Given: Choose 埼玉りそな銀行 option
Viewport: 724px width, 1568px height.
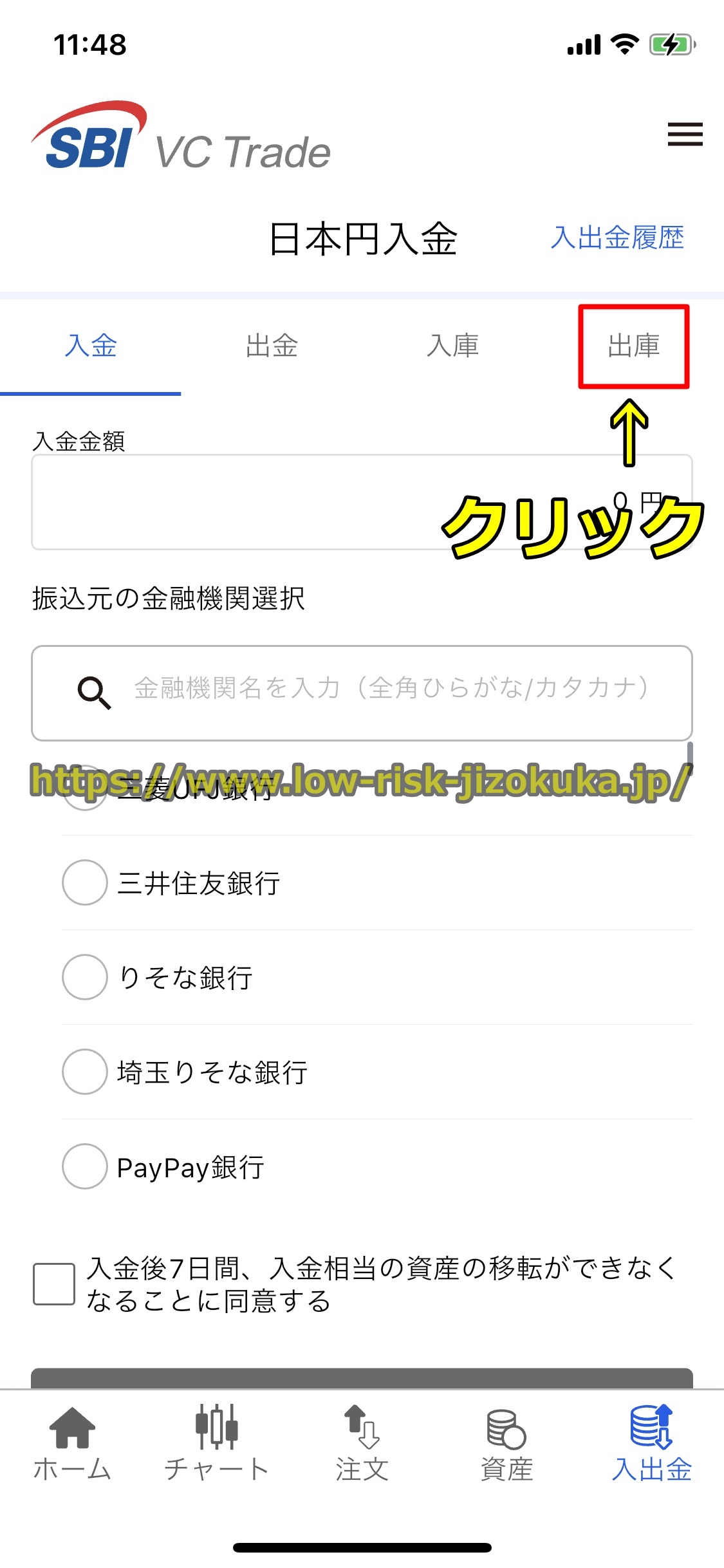Looking at the screenshot, I should (85, 1072).
